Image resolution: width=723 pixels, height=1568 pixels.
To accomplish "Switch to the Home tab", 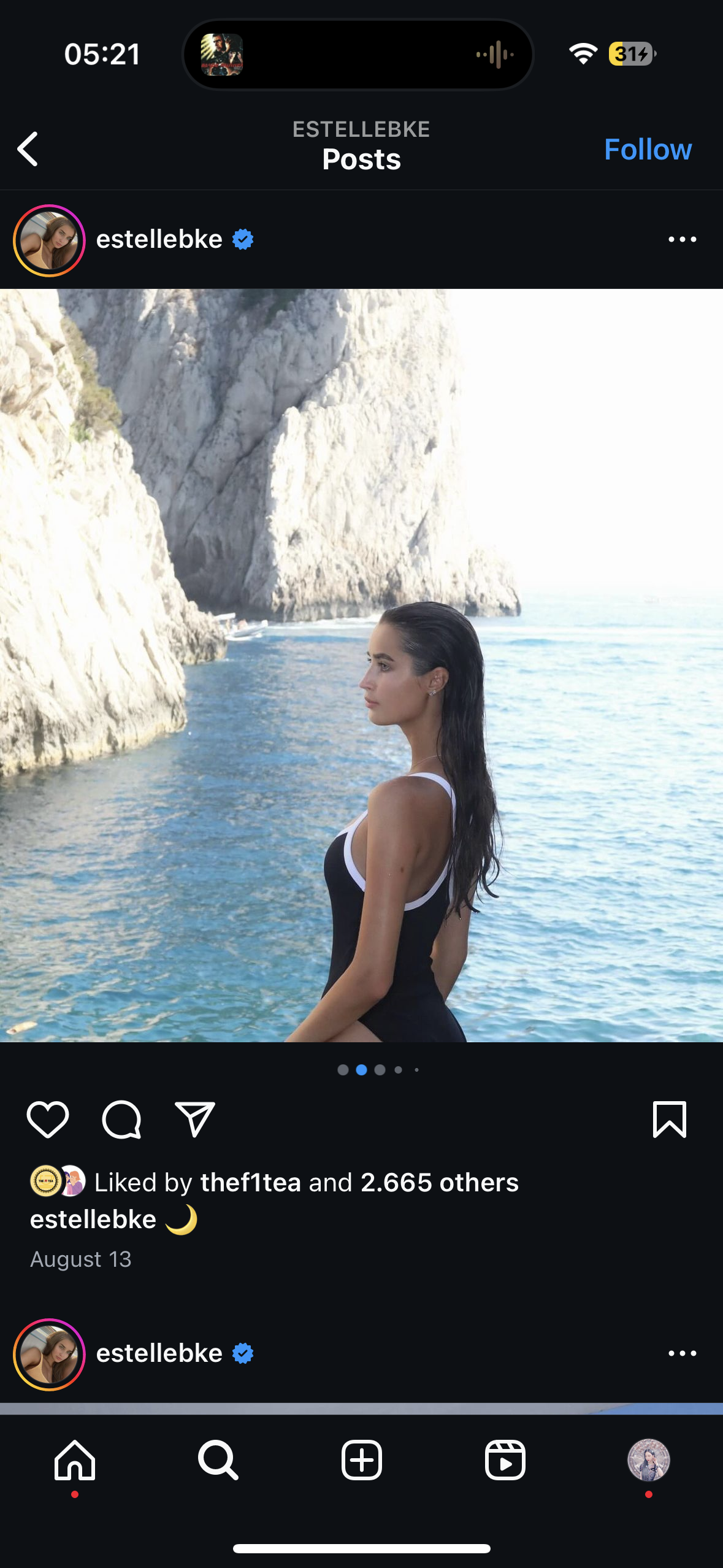I will click(x=75, y=1460).
